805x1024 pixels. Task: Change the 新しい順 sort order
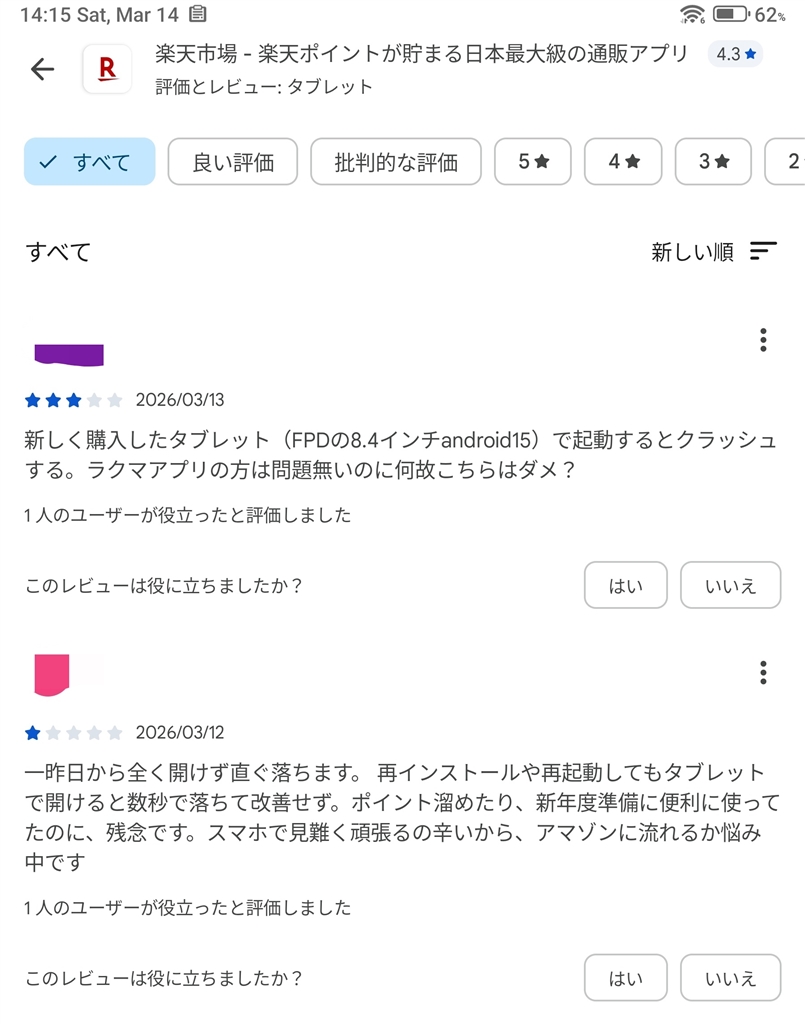(714, 252)
